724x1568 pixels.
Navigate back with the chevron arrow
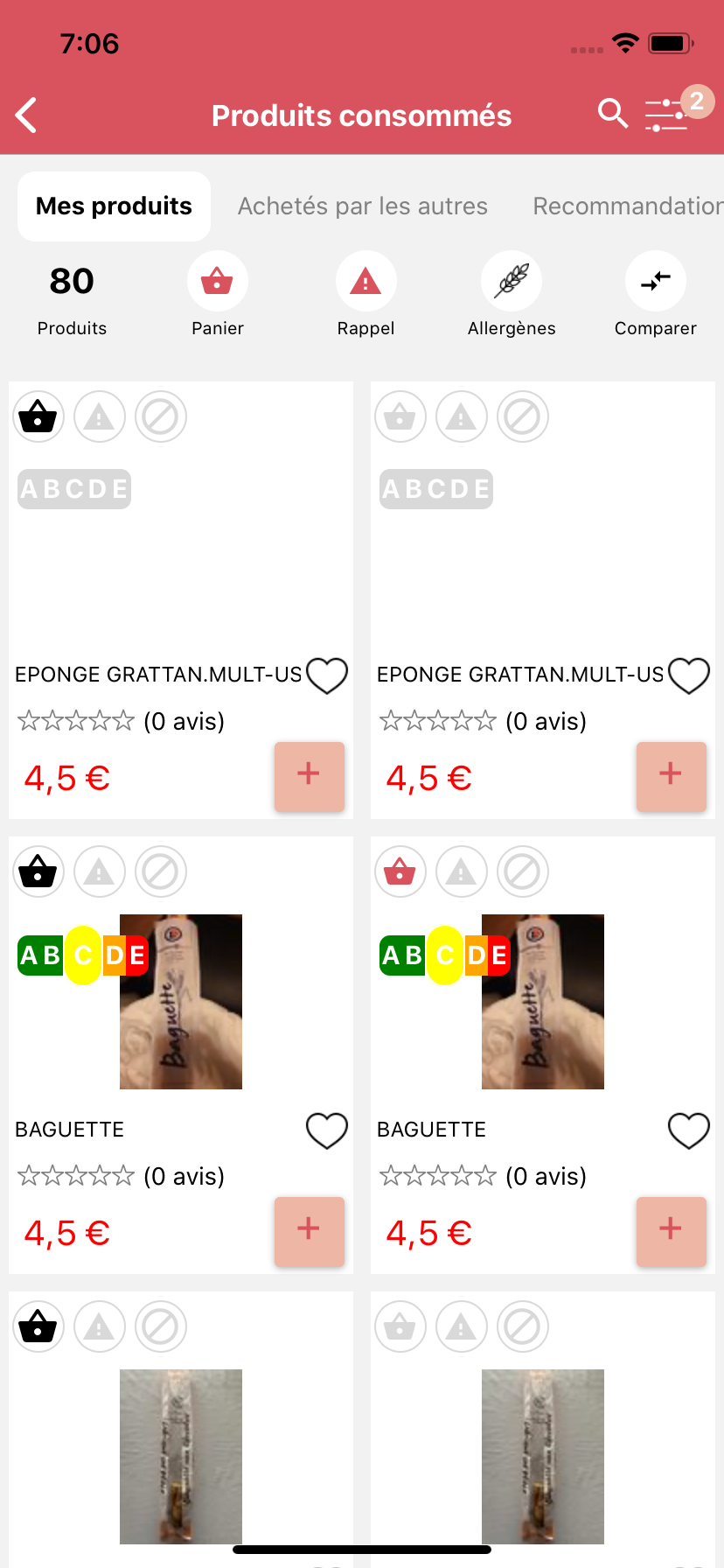click(x=24, y=115)
